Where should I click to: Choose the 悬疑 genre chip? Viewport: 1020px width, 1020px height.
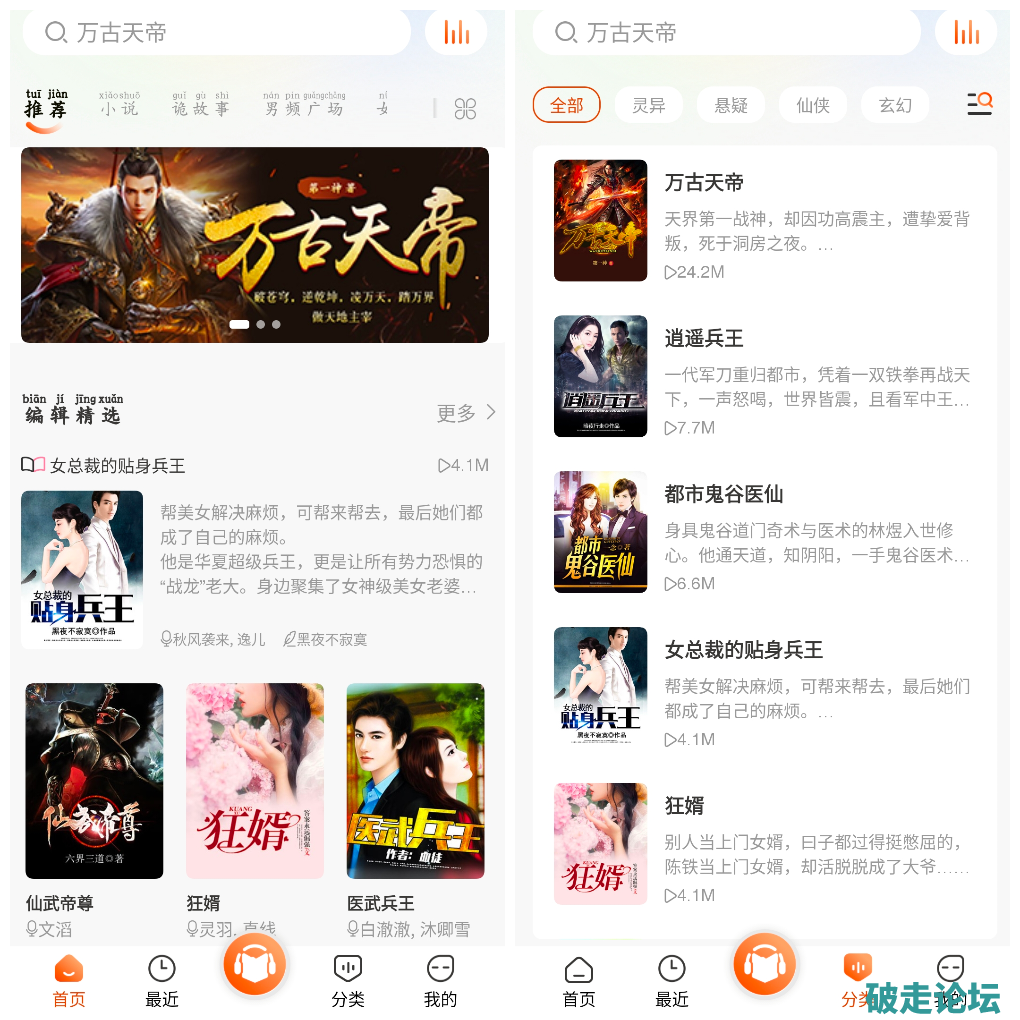pyautogui.click(x=731, y=105)
